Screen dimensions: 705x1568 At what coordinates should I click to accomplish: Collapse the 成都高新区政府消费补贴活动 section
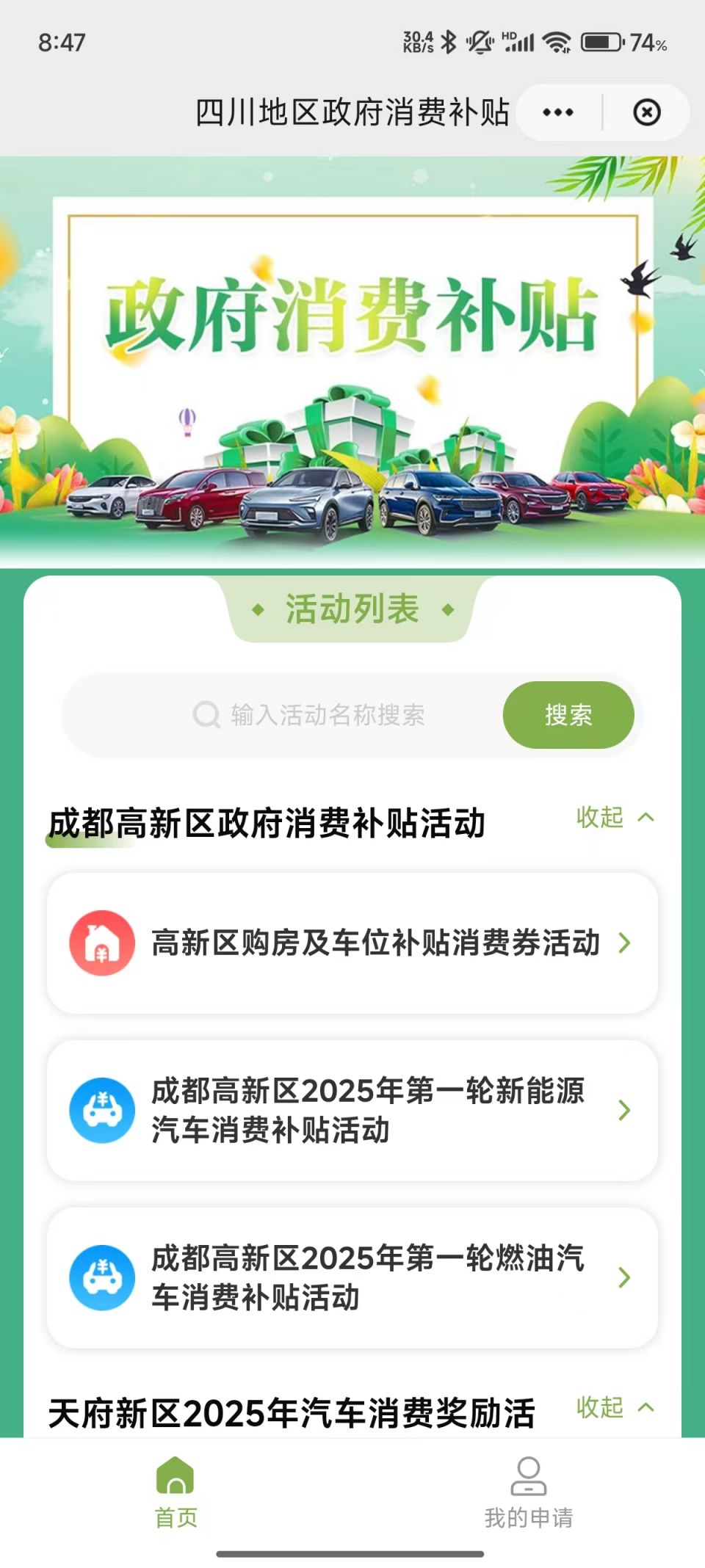[x=615, y=817]
